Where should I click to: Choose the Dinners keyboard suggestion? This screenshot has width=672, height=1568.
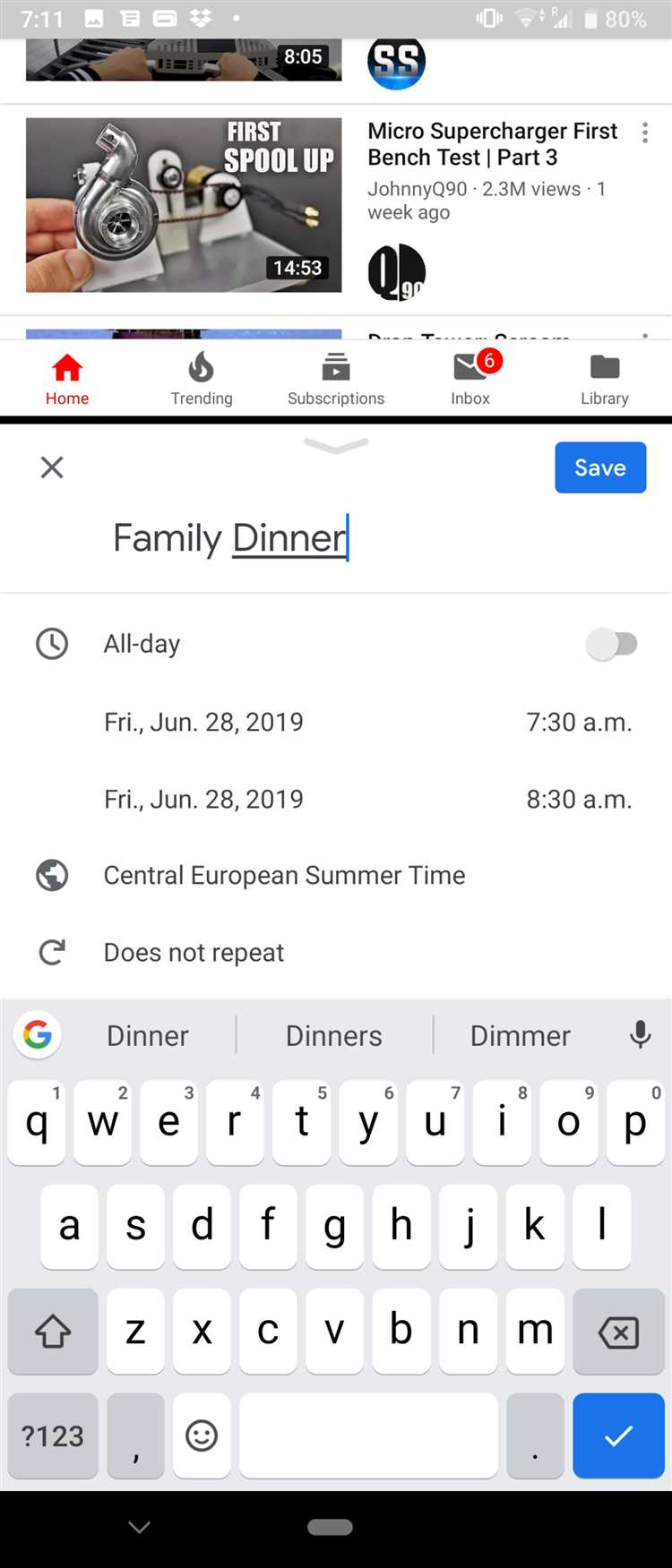click(334, 1036)
